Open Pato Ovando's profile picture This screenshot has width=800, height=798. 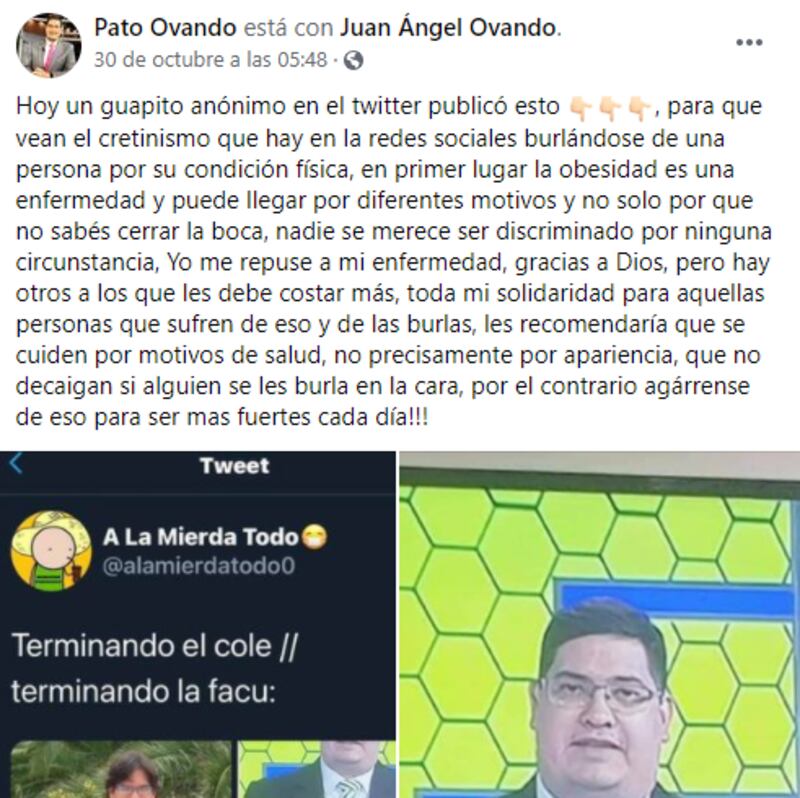coord(48,45)
